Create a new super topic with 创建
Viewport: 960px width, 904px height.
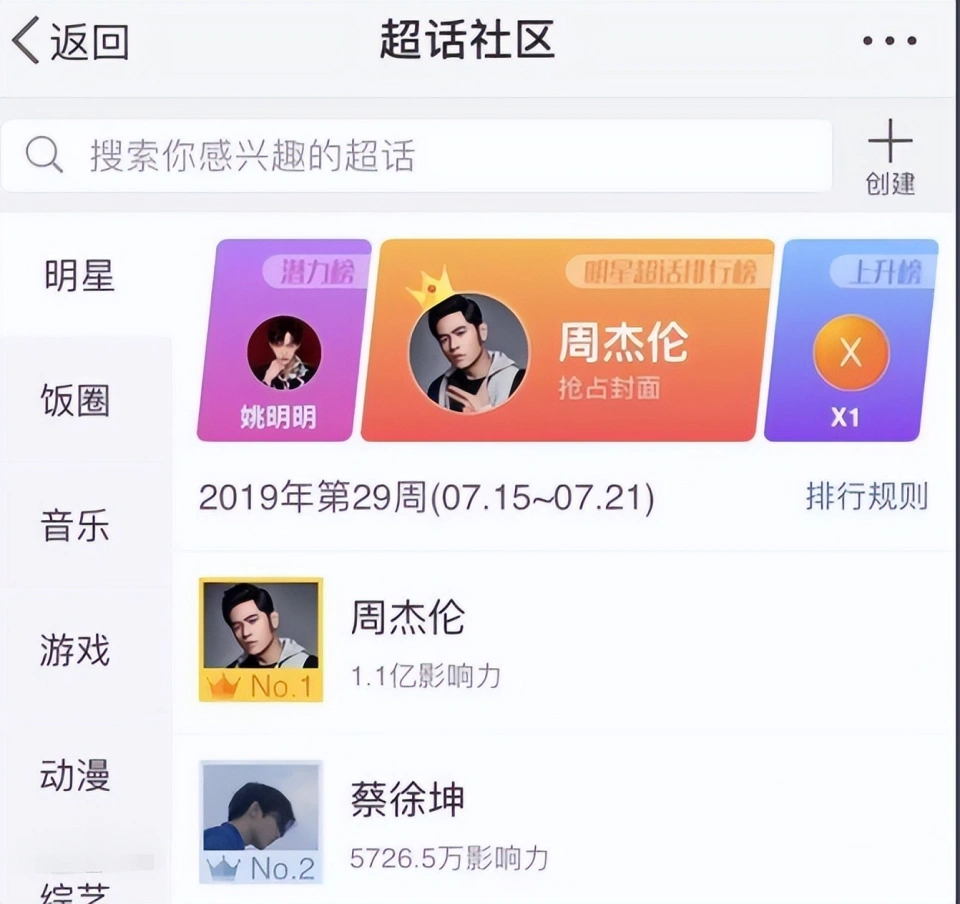[890, 158]
